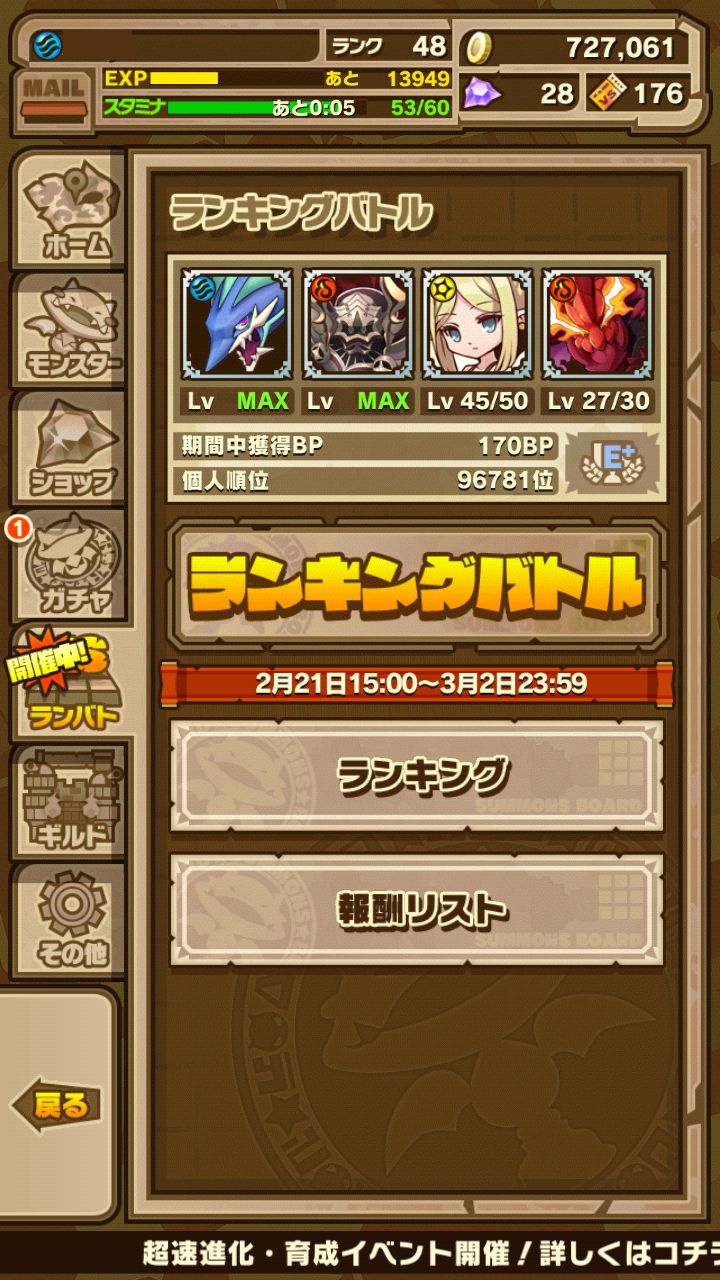This screenshot has height=1280, width=720.
Task: Open the モンスター tab
Action: point(68,328)
